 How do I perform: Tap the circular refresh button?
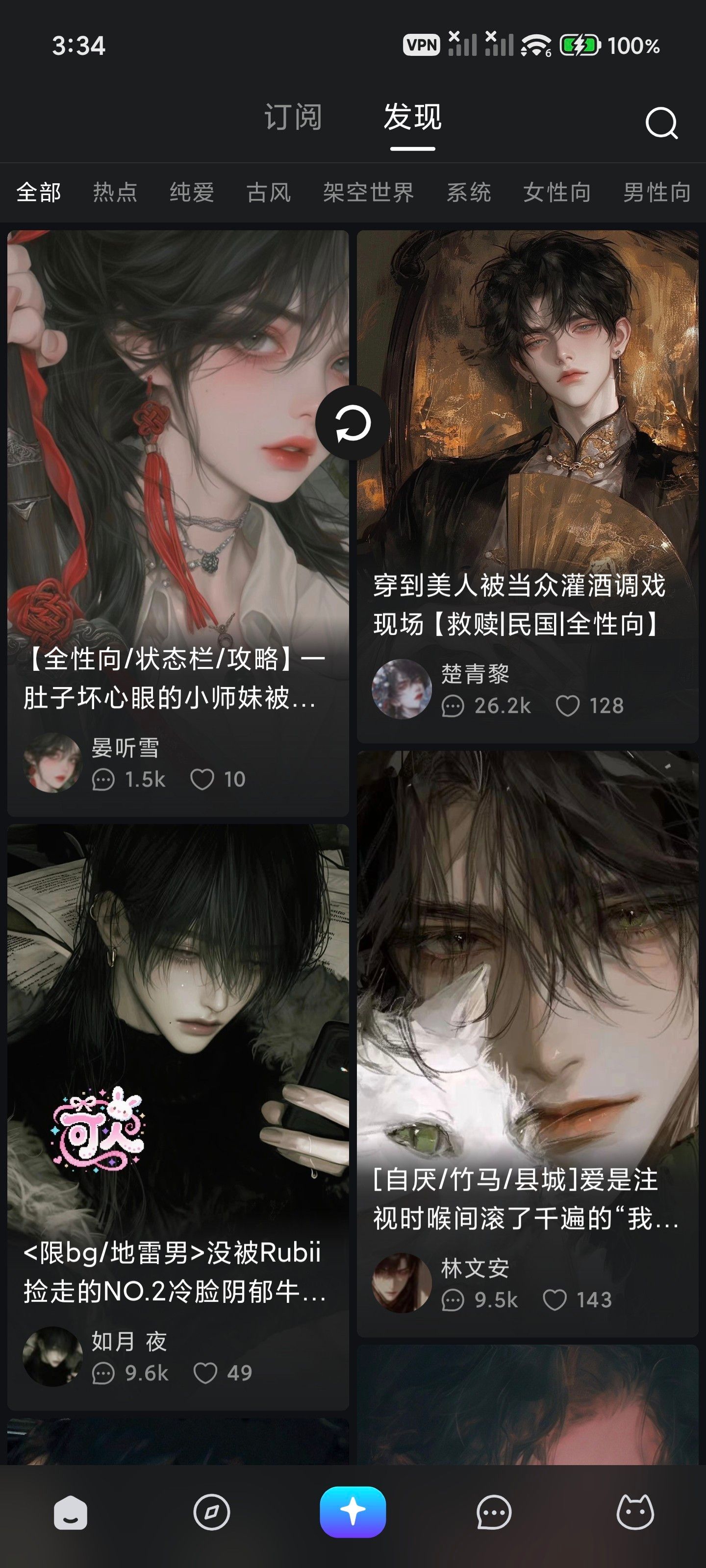353,423
